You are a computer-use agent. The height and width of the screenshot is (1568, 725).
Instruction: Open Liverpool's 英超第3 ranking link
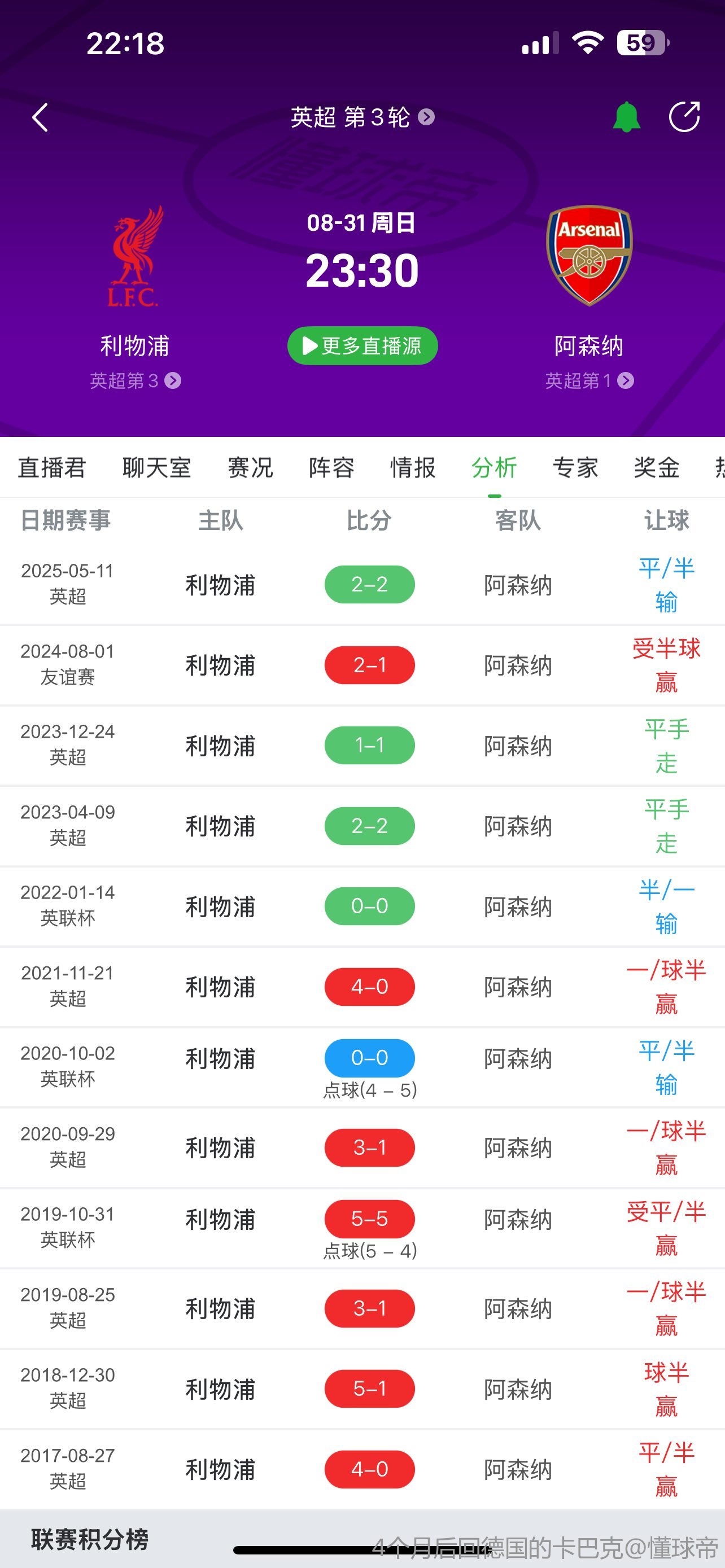pyautogui.click(x=135, y=380)
